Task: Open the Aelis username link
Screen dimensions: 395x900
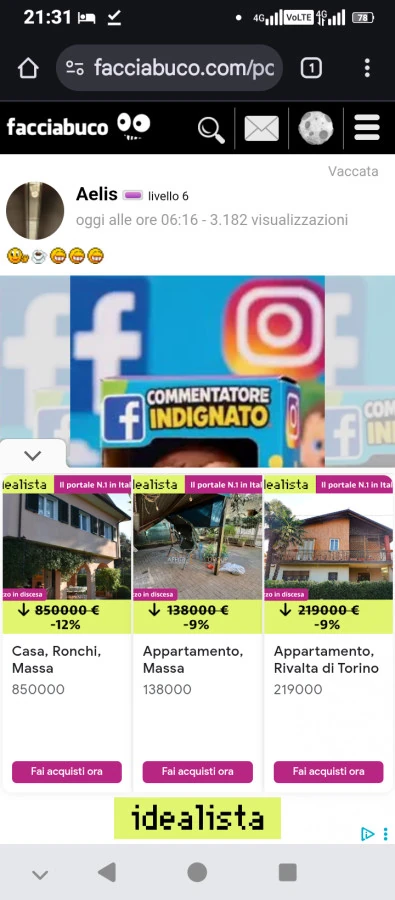Action: click(x=96, y=195)
